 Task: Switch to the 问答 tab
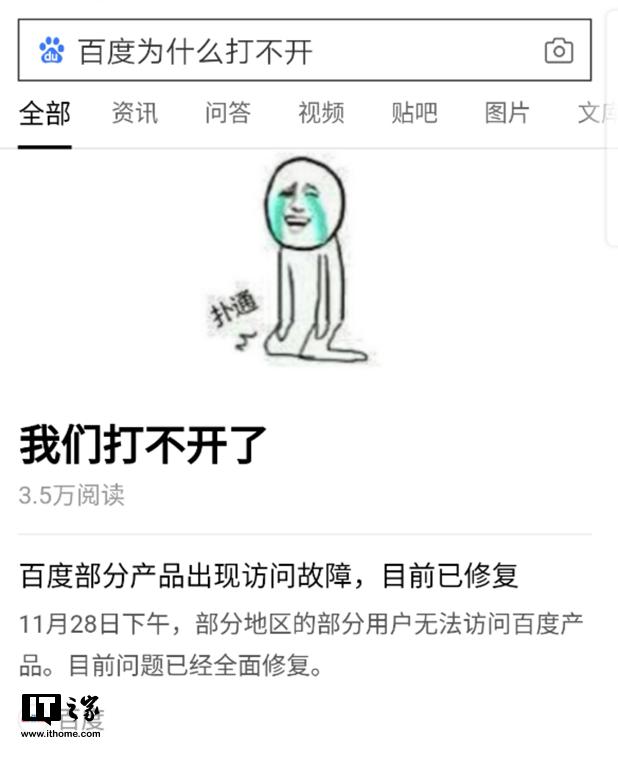click(x=227, y=113)
